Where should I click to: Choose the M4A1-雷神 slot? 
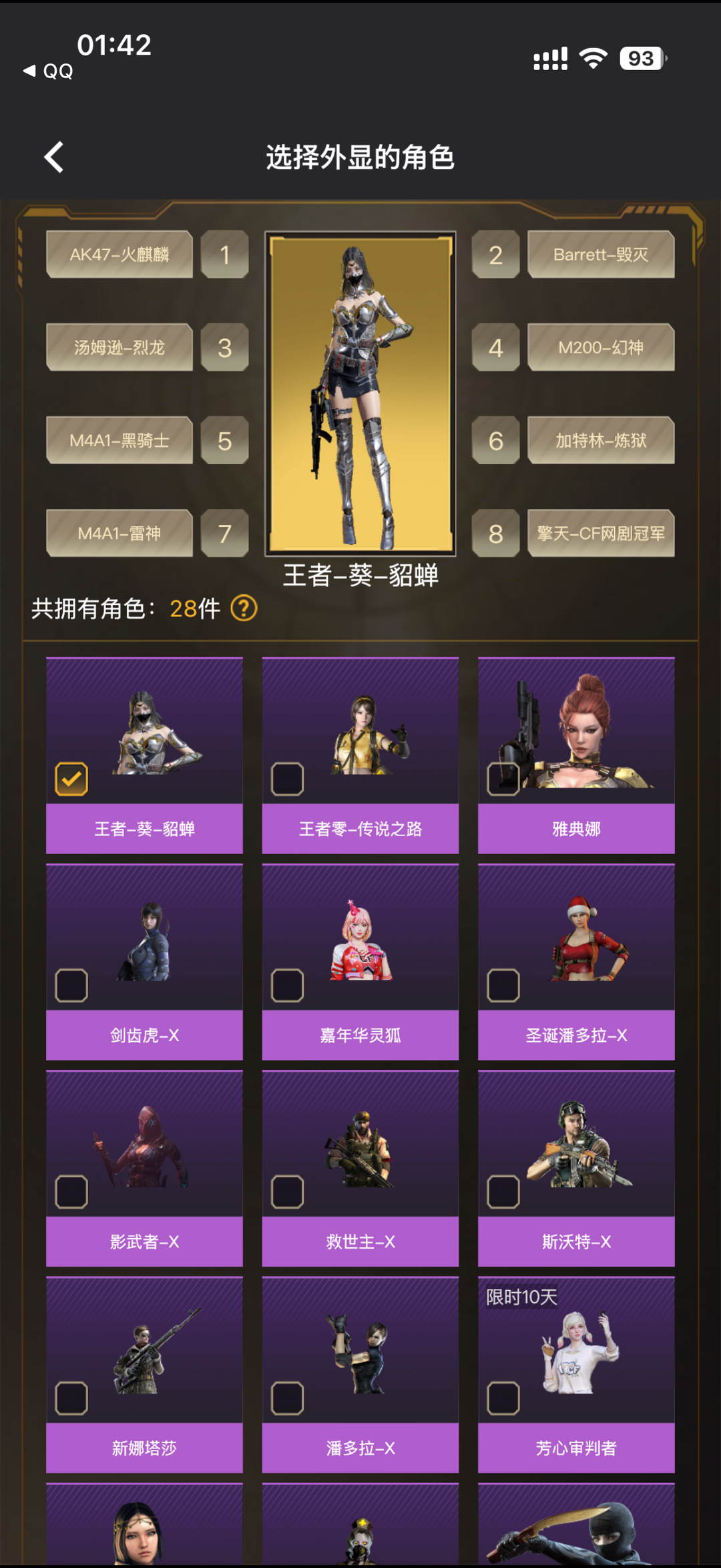[119, 533]
